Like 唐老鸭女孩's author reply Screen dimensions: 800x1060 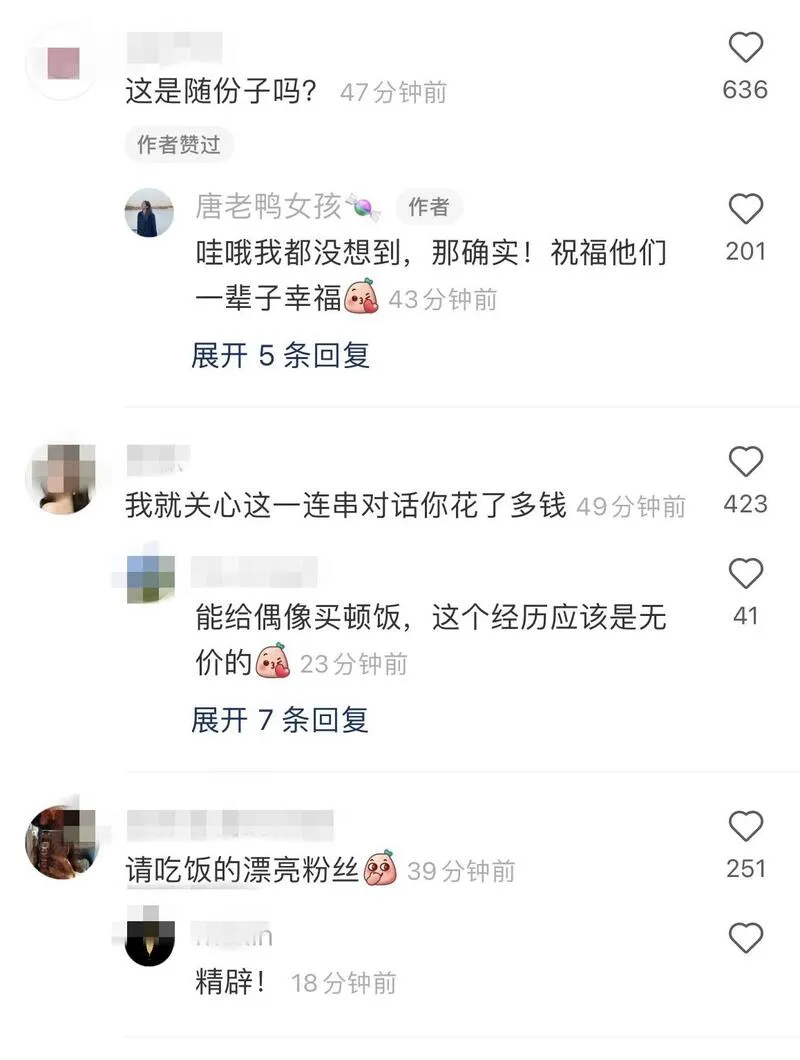(745, 210)
